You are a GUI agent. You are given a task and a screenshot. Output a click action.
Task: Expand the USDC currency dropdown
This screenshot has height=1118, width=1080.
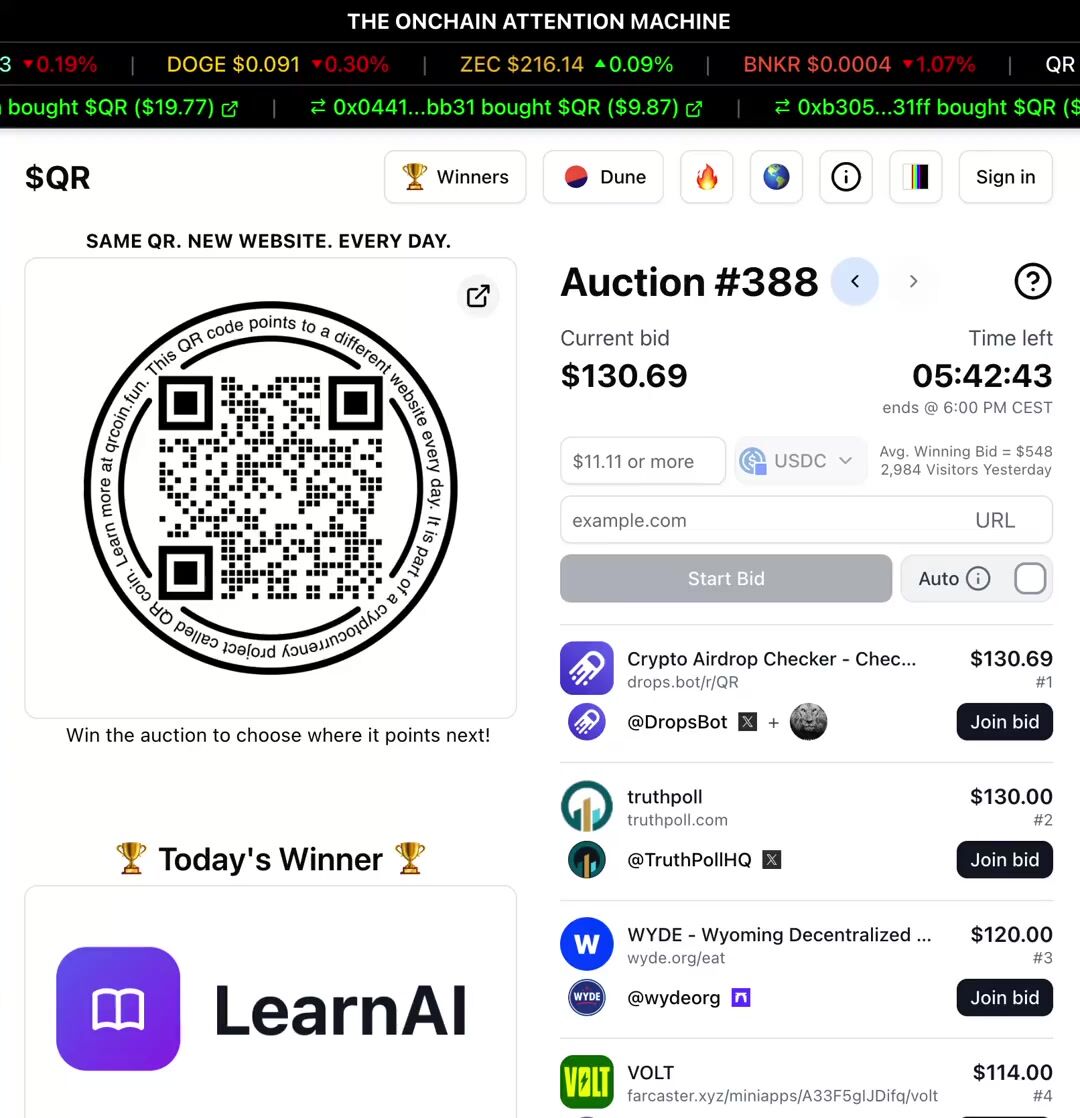[x=800, y=461]
